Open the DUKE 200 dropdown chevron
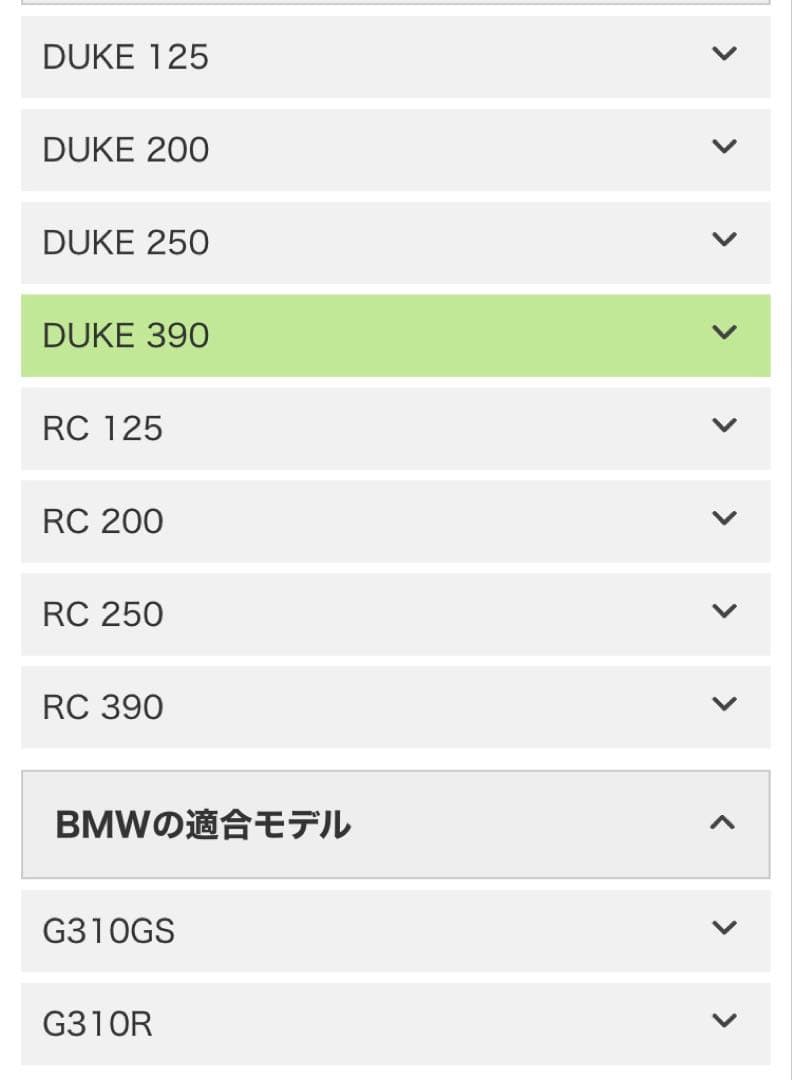This screenshot has height=1080, width=792. [x=722, y=149]
